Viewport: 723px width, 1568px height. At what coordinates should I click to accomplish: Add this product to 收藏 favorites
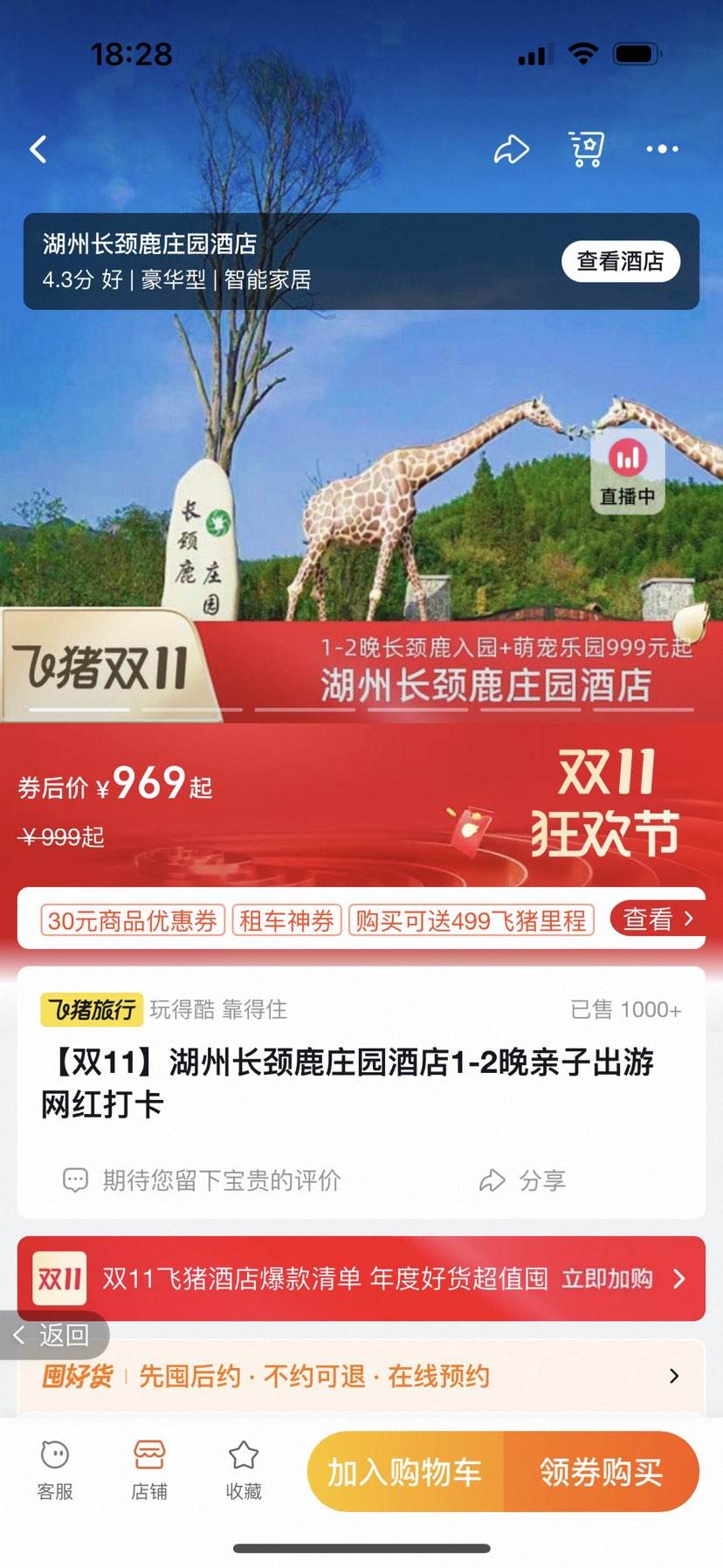244,1471
